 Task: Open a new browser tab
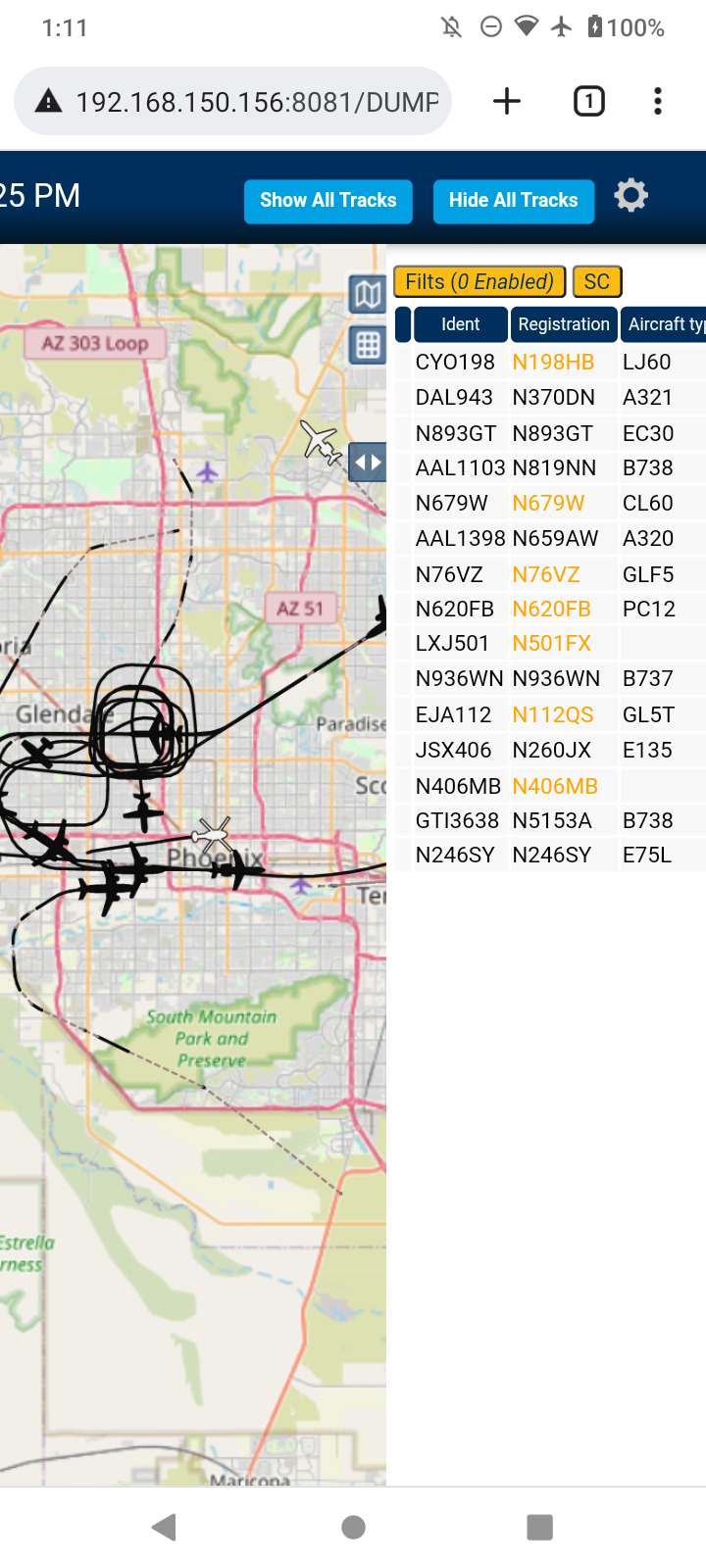tap(507, 101)
